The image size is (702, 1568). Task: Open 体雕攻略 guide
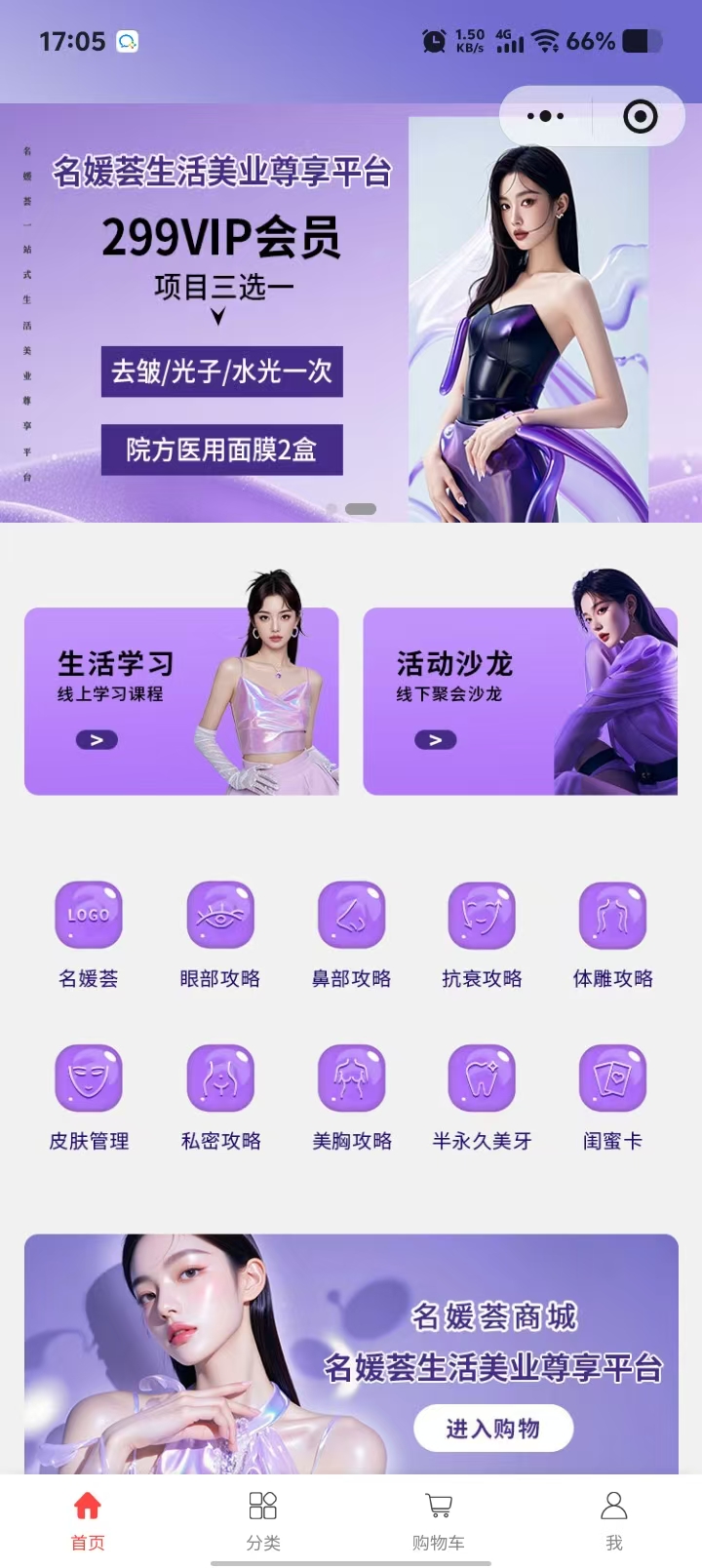point(612,916)
